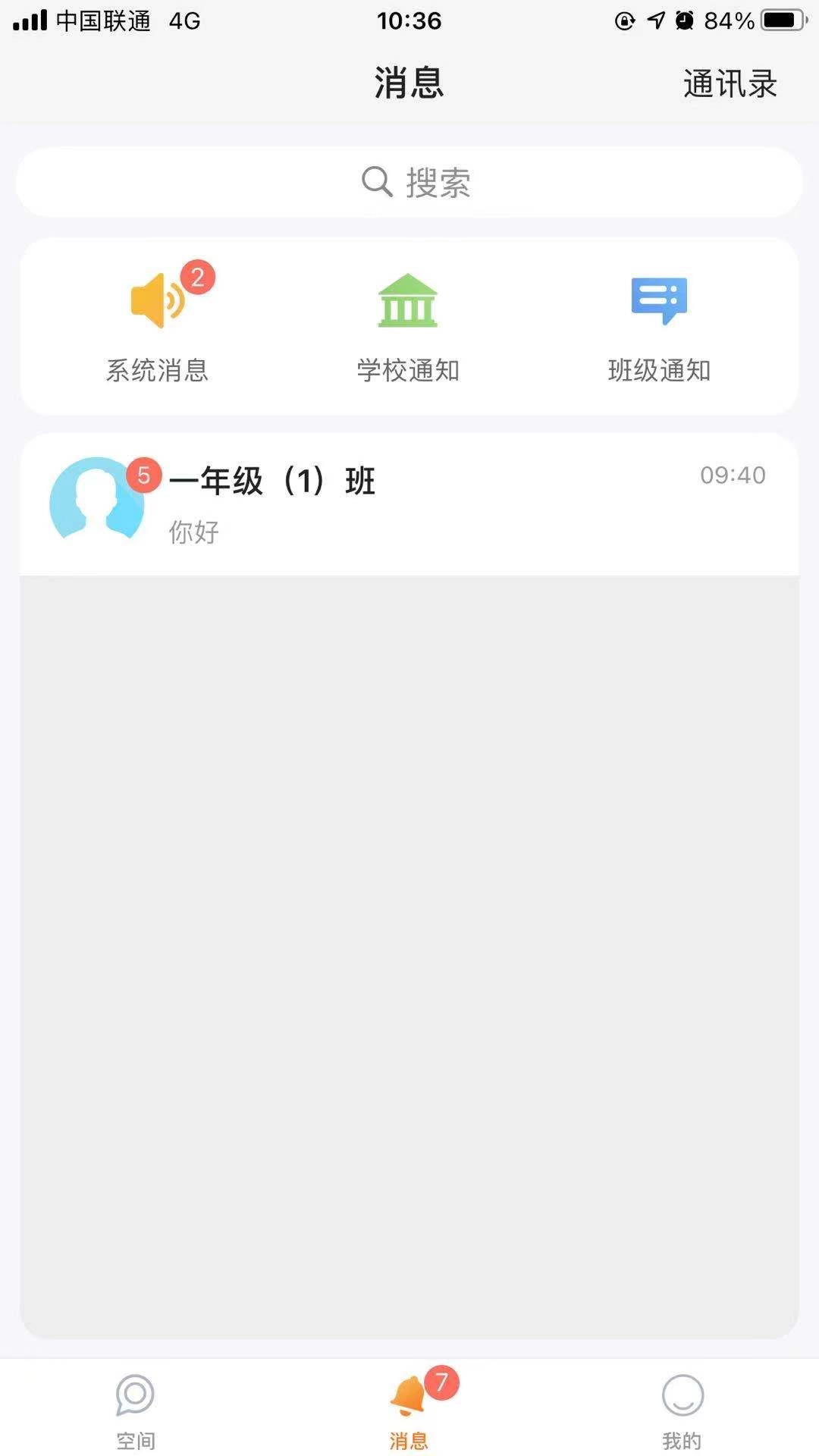Viewport: 819px width, 1456px height.
Task: Open 通讯录 in the top right
Action: click(x=730, y=83)
